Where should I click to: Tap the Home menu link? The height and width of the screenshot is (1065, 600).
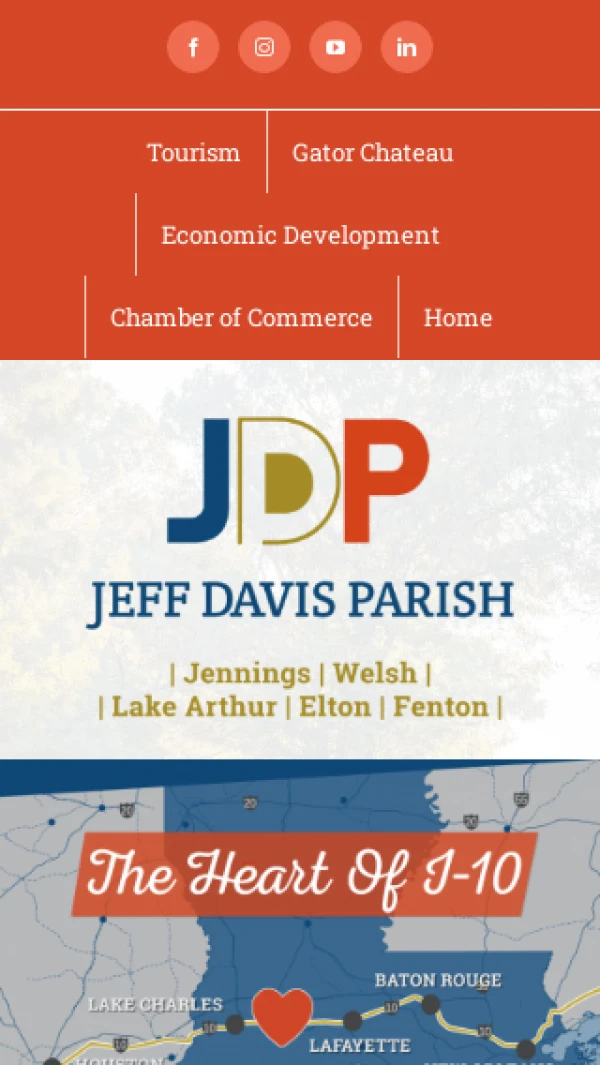point(458,318)
